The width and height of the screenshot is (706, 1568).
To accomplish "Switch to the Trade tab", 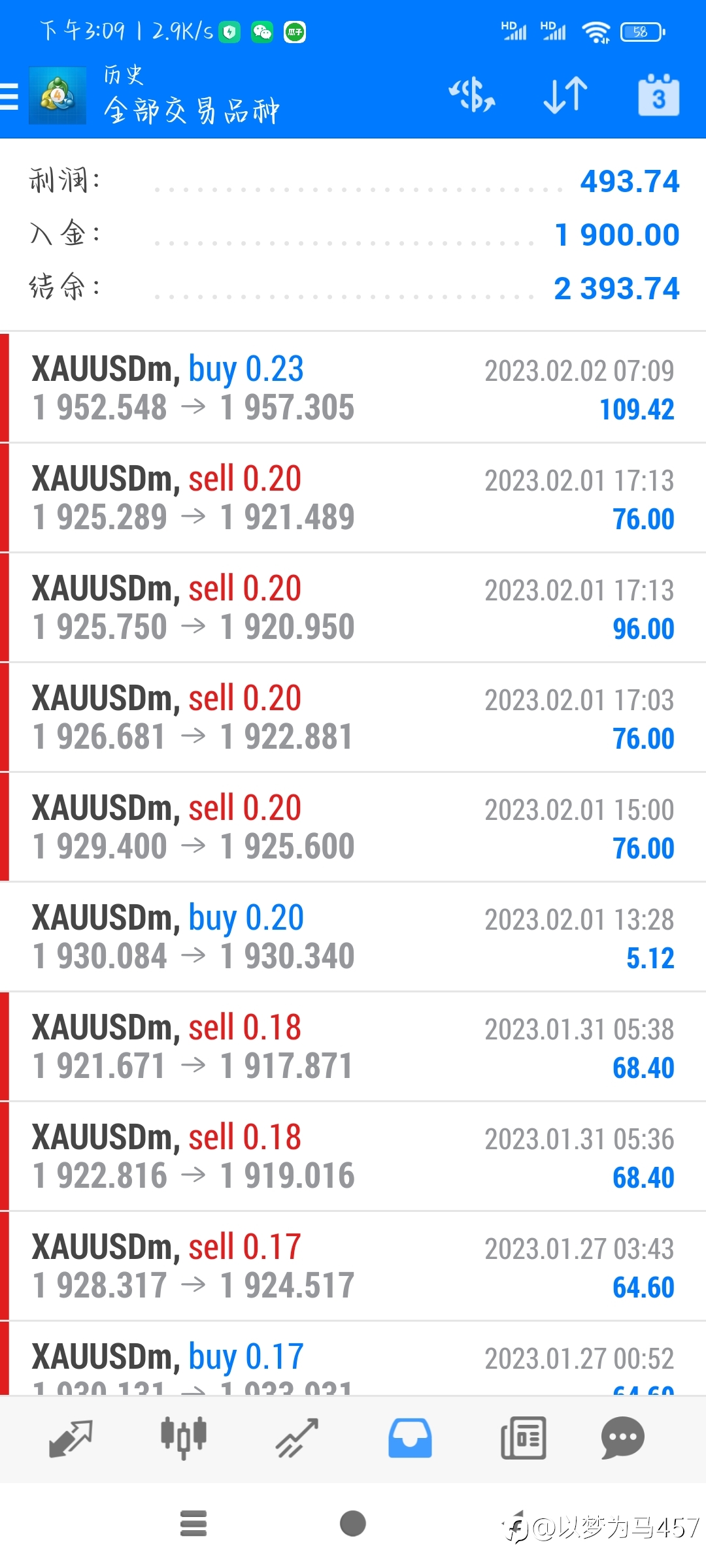I will 297,1439.
